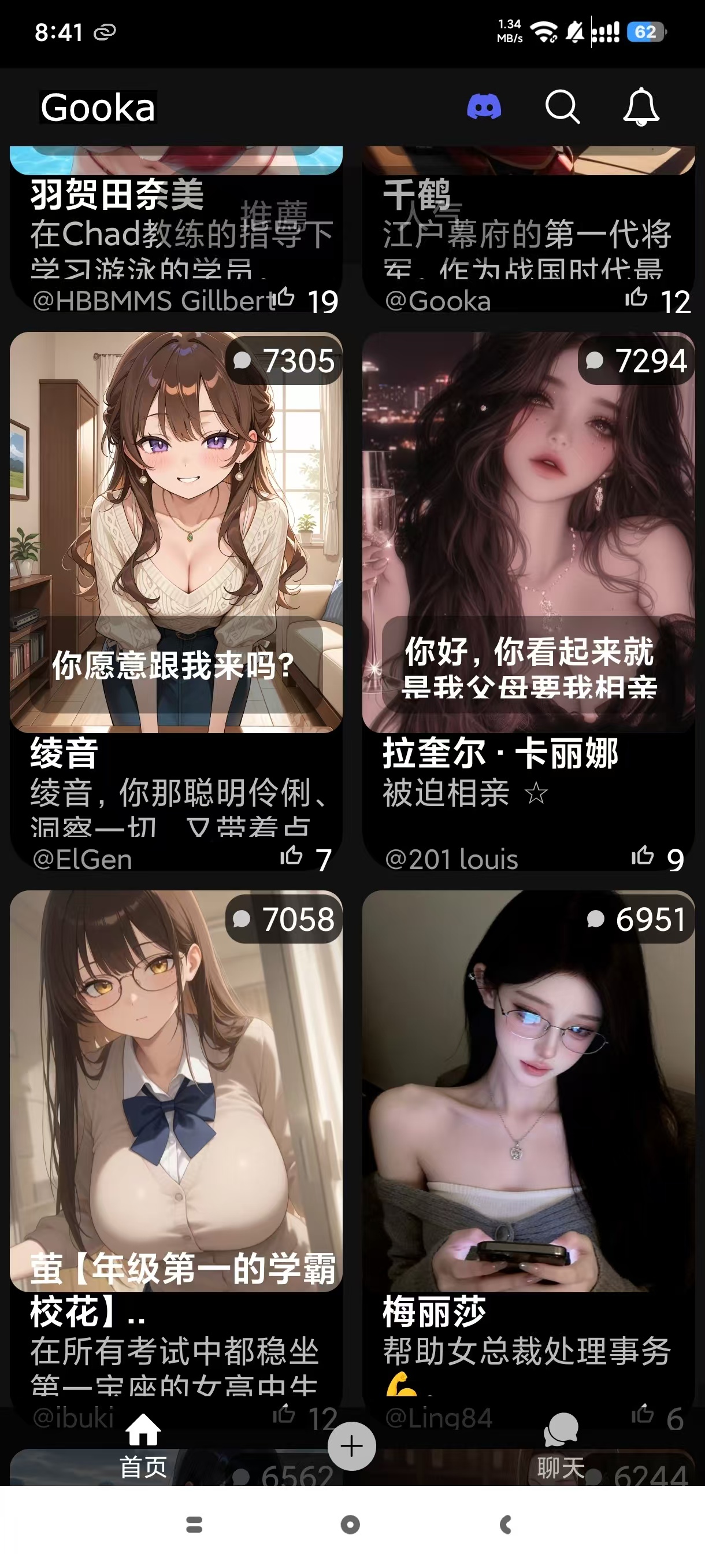This screenshot has width=705, height=1568.
Task: Like the 千鹤 card by @Gooka
Action: [x=636, y=298]
